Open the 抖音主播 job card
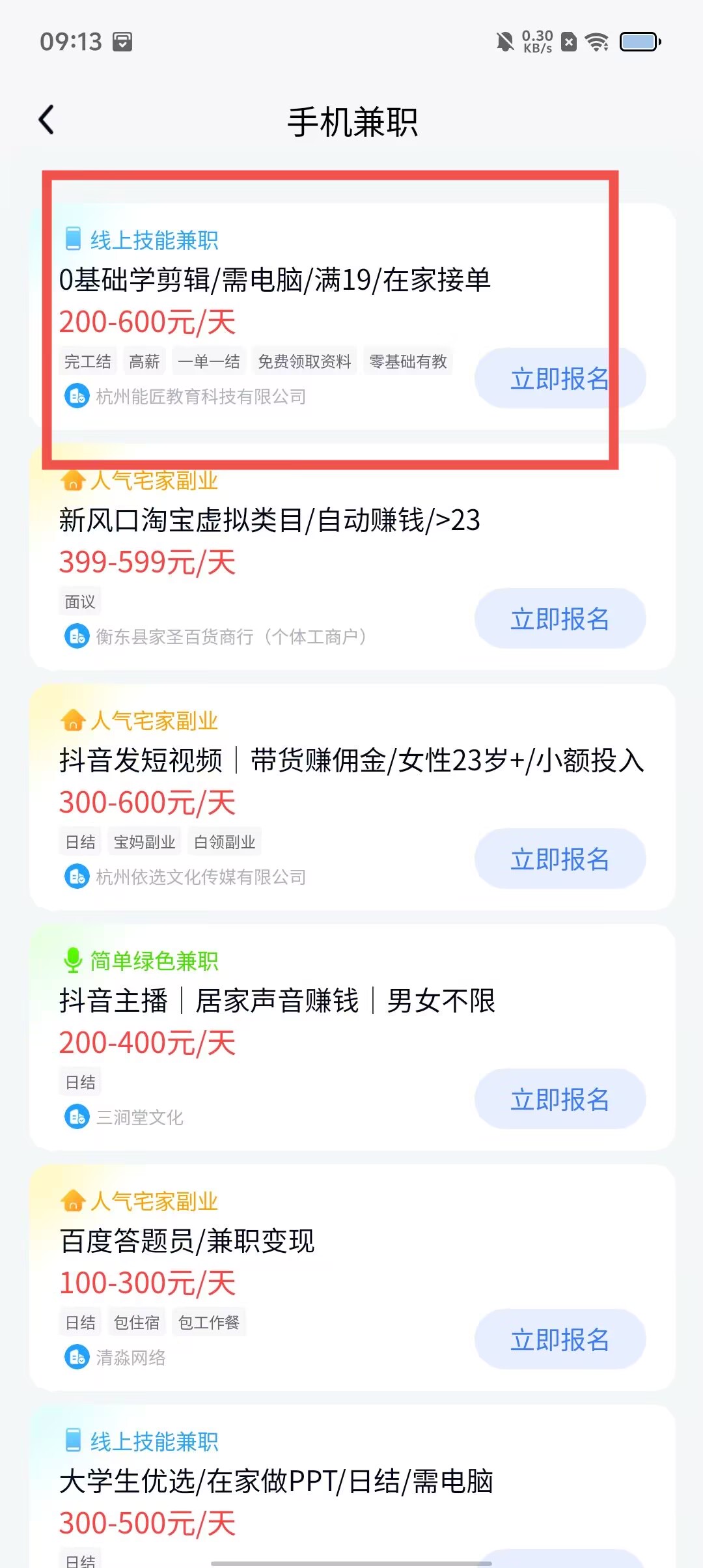The width and height of the screenshot is (703, 1568). [277, 1001]
